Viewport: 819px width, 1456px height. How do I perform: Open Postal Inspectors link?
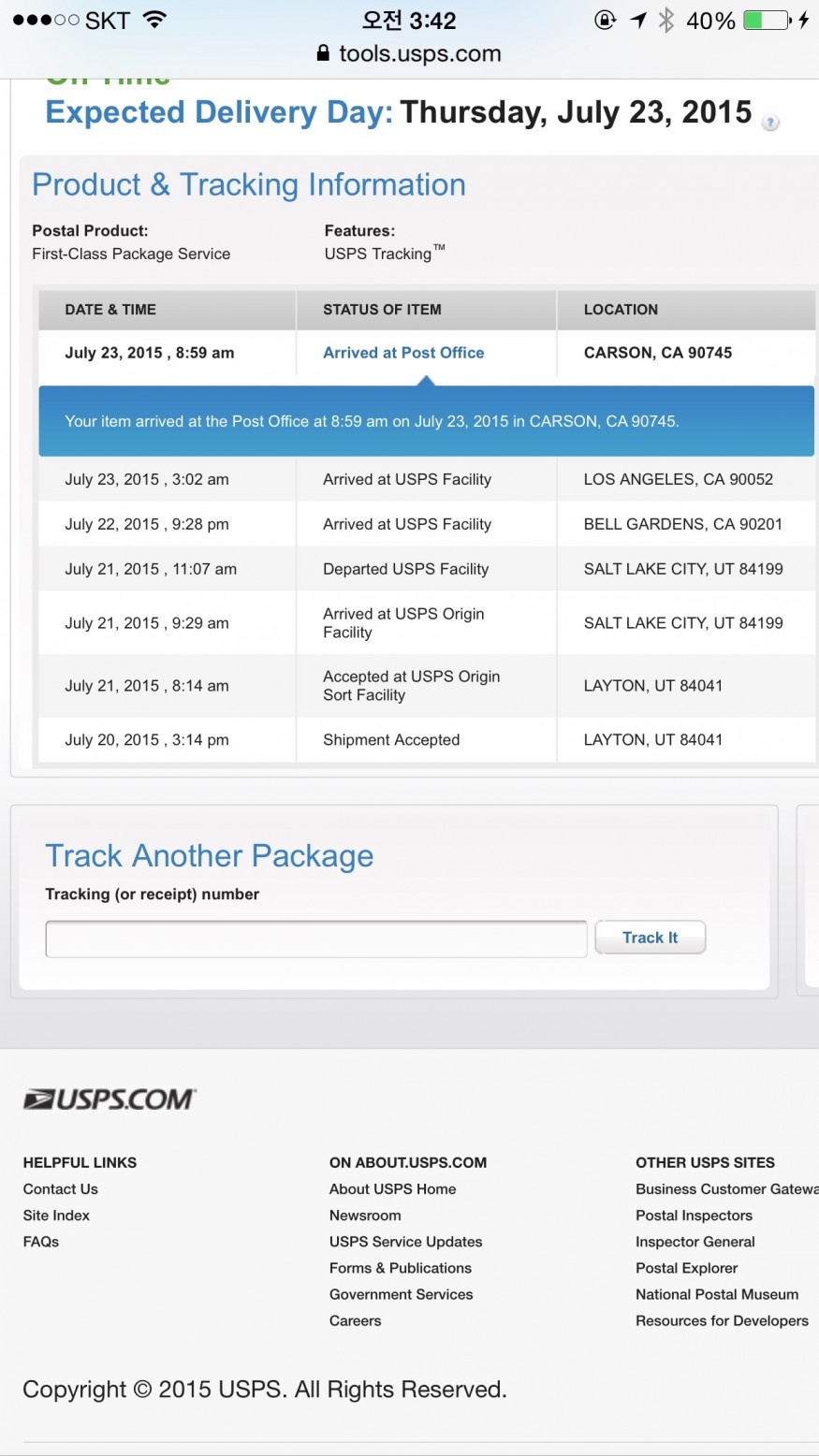[694, 1216]
